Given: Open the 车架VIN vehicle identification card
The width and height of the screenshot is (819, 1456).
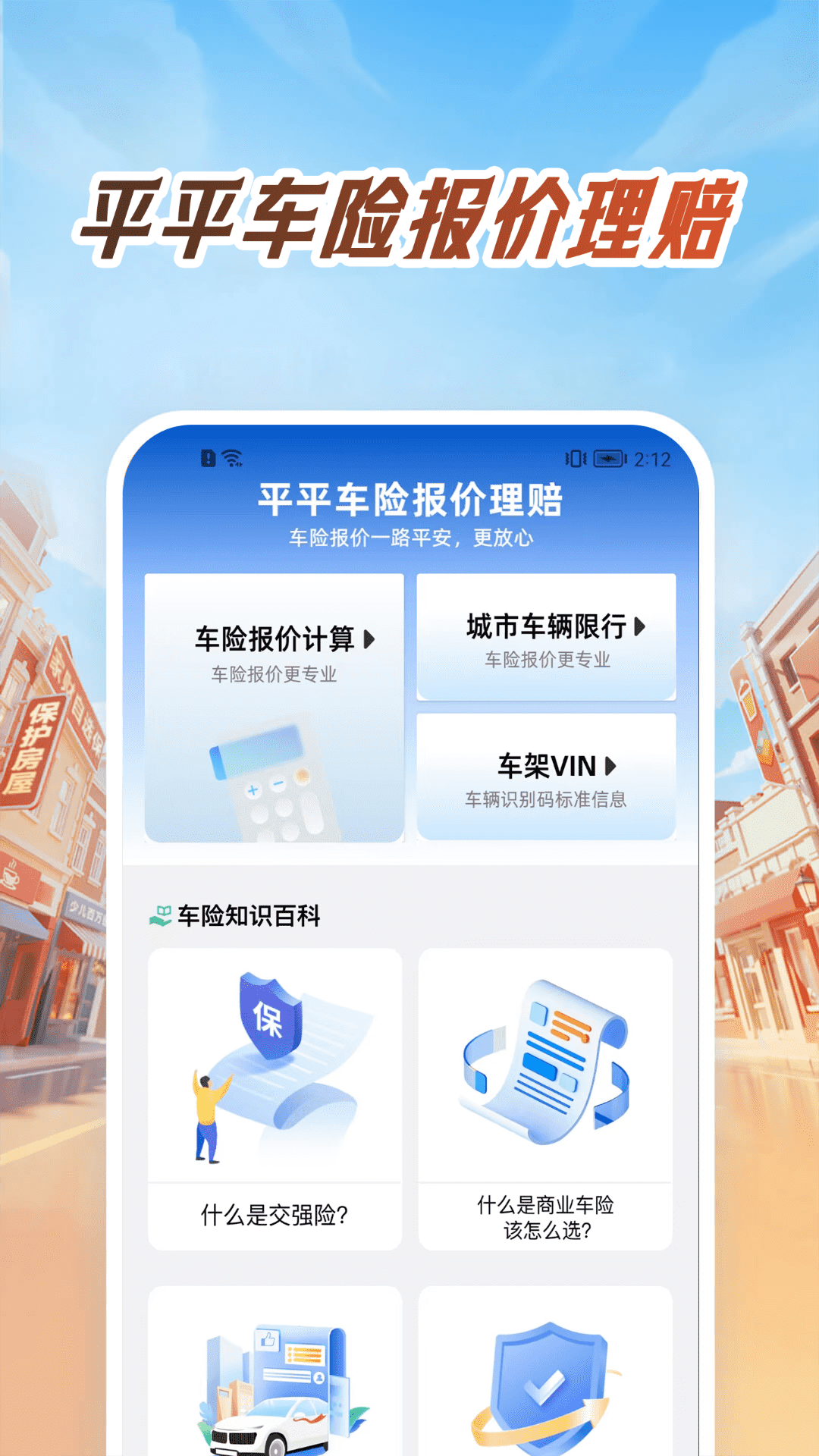Looking at the screenshot, I should click(x=546, y=773).
